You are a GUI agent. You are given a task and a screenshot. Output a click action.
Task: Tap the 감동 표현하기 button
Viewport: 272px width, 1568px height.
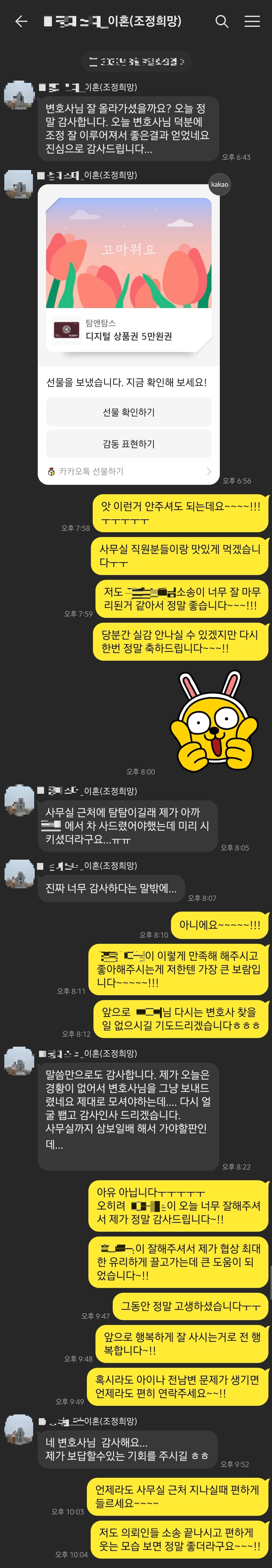[128, 444]
